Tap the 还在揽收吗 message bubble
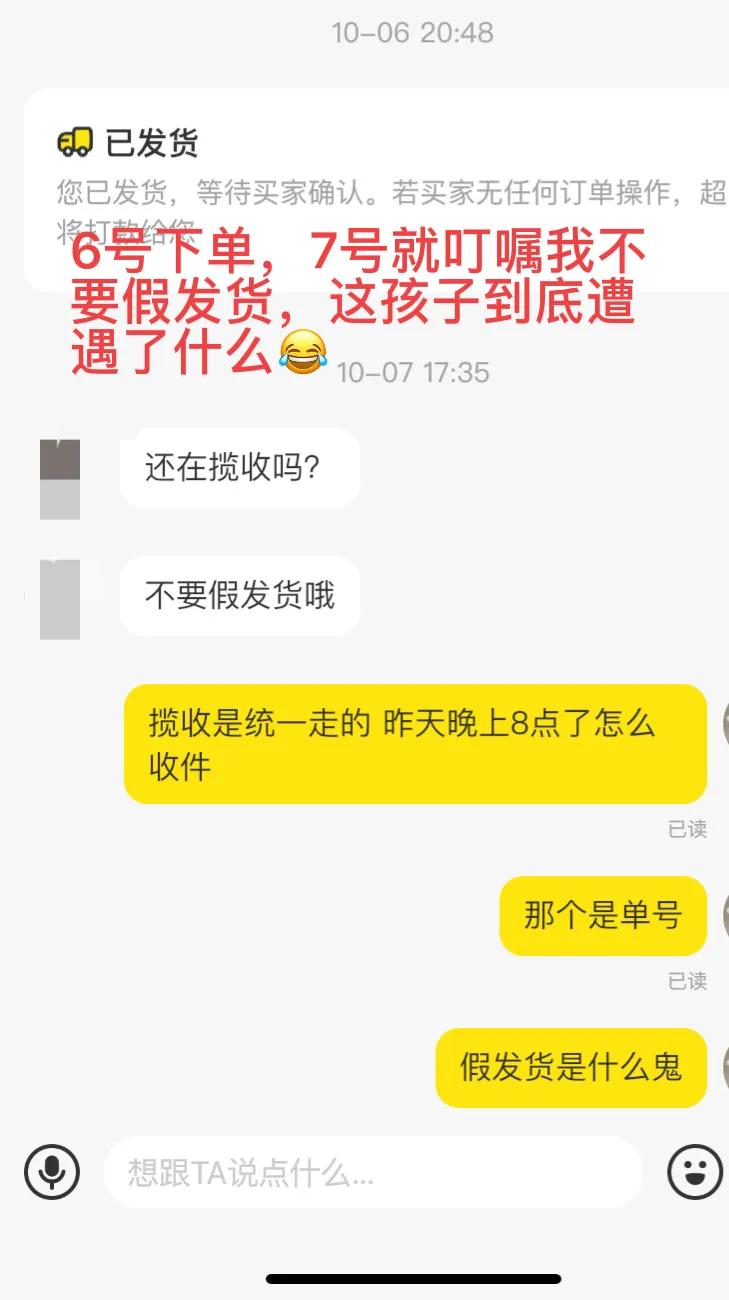The height and width of the screenshot is (1300, 729). point(239,468)
